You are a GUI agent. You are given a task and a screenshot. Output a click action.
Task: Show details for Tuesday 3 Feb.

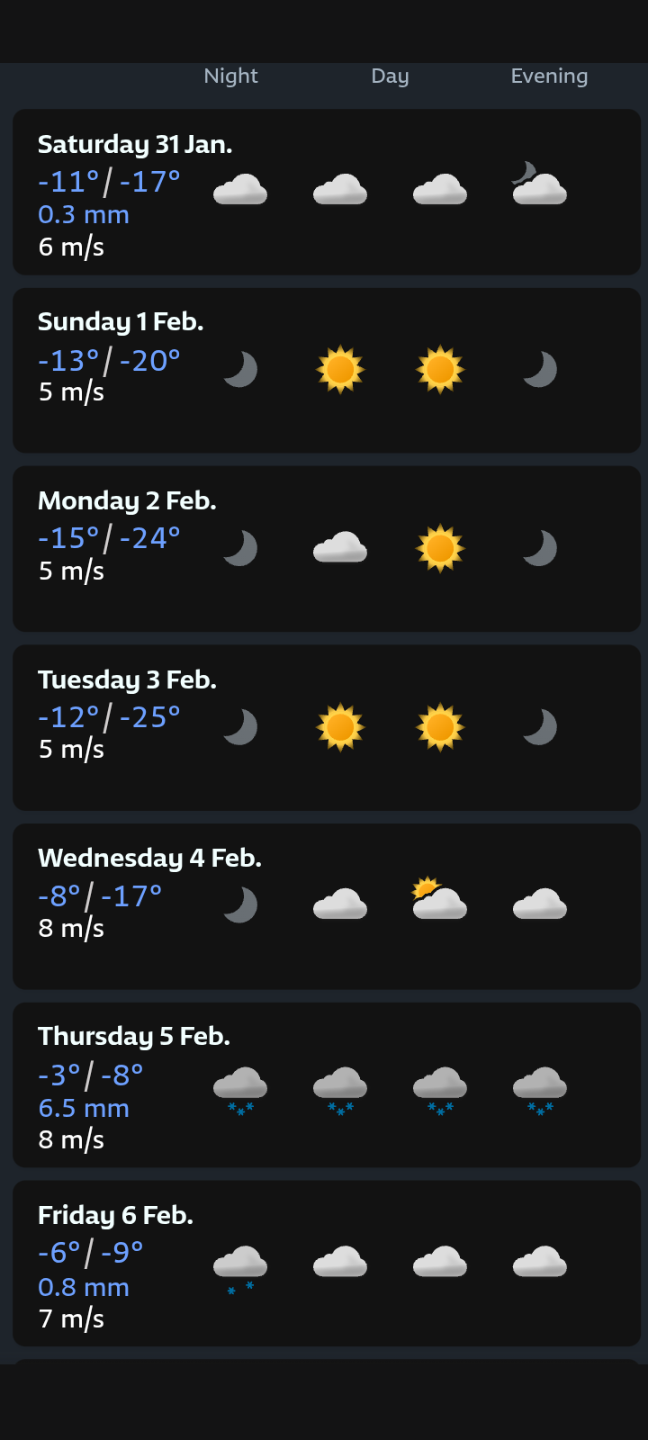click(x=326, y=727)
